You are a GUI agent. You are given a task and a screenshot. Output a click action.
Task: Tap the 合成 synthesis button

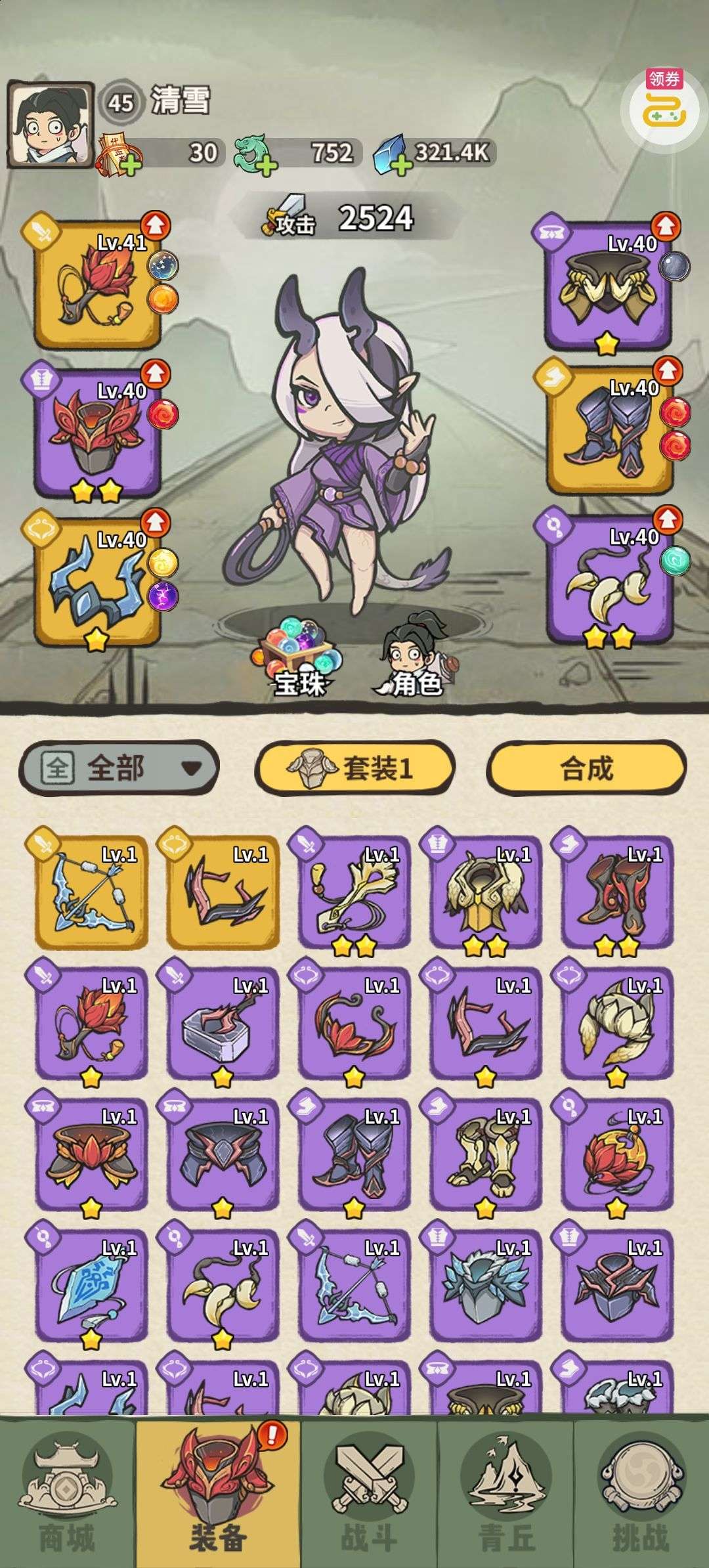pos(586,767)
